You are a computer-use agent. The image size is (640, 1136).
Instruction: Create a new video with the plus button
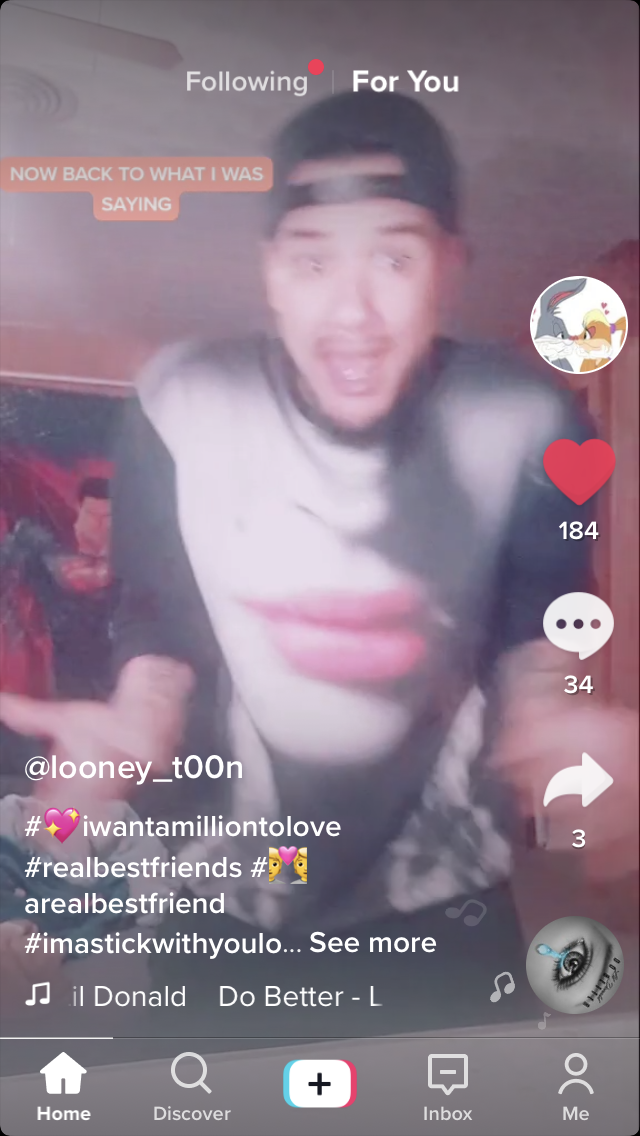320,1084
